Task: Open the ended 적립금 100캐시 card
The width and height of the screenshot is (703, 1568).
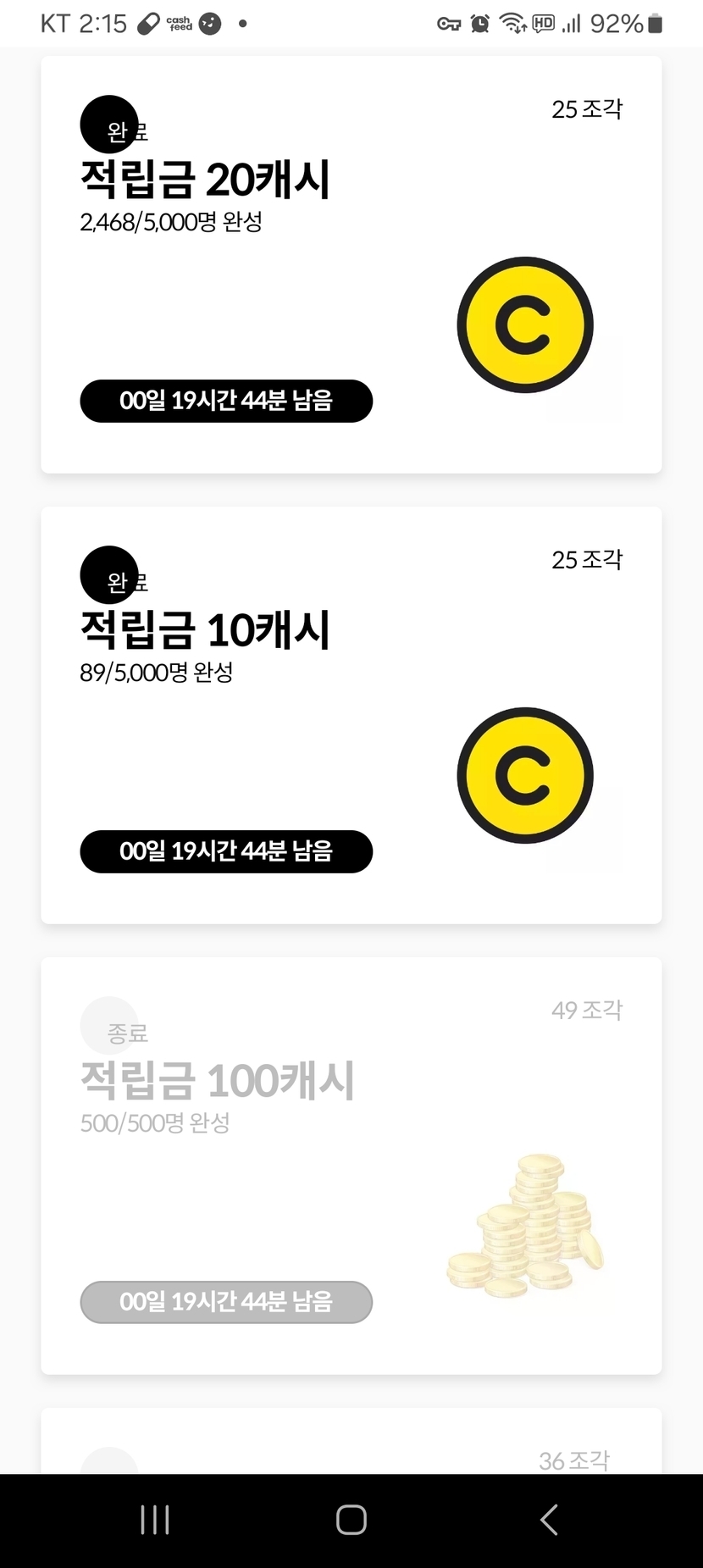Action: point(351,1166)
